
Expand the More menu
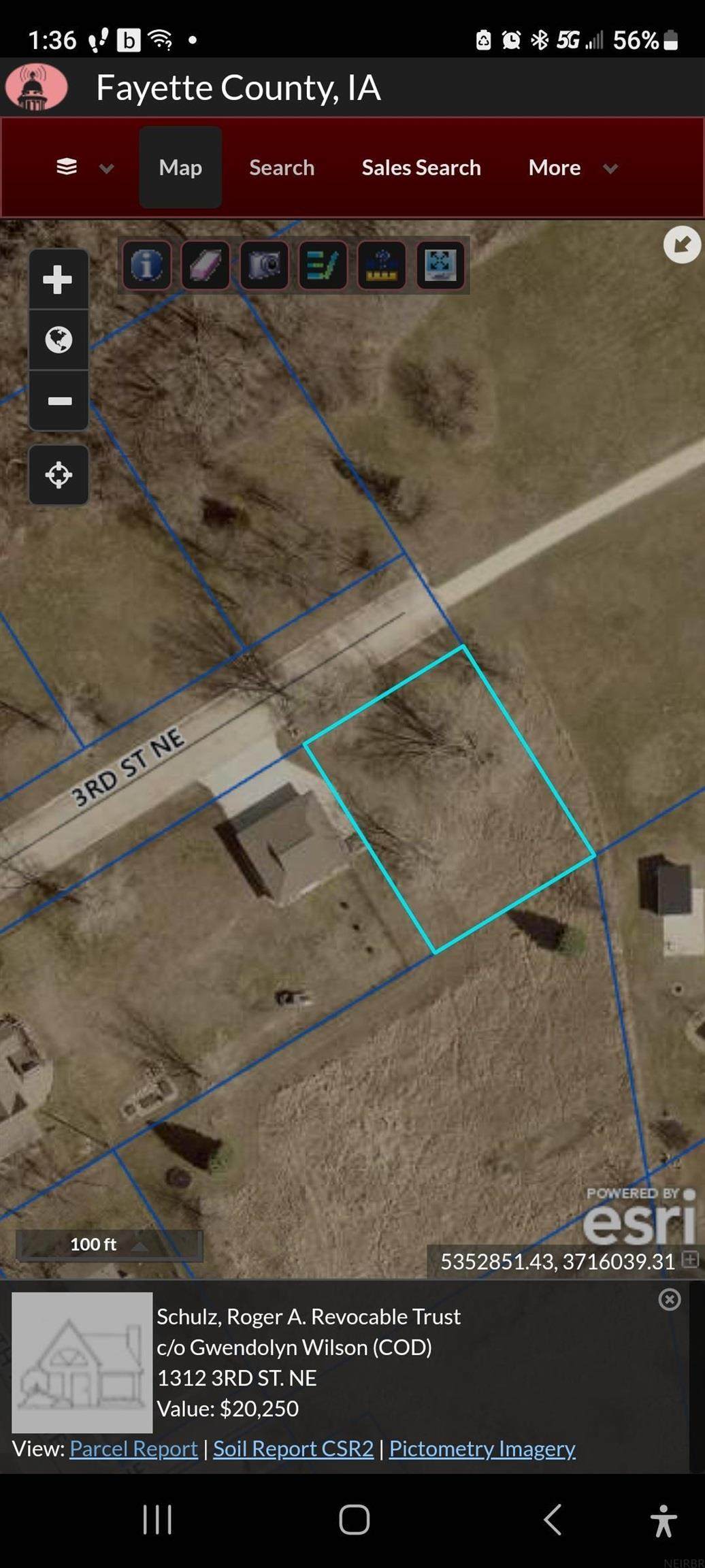click(572, 167)
